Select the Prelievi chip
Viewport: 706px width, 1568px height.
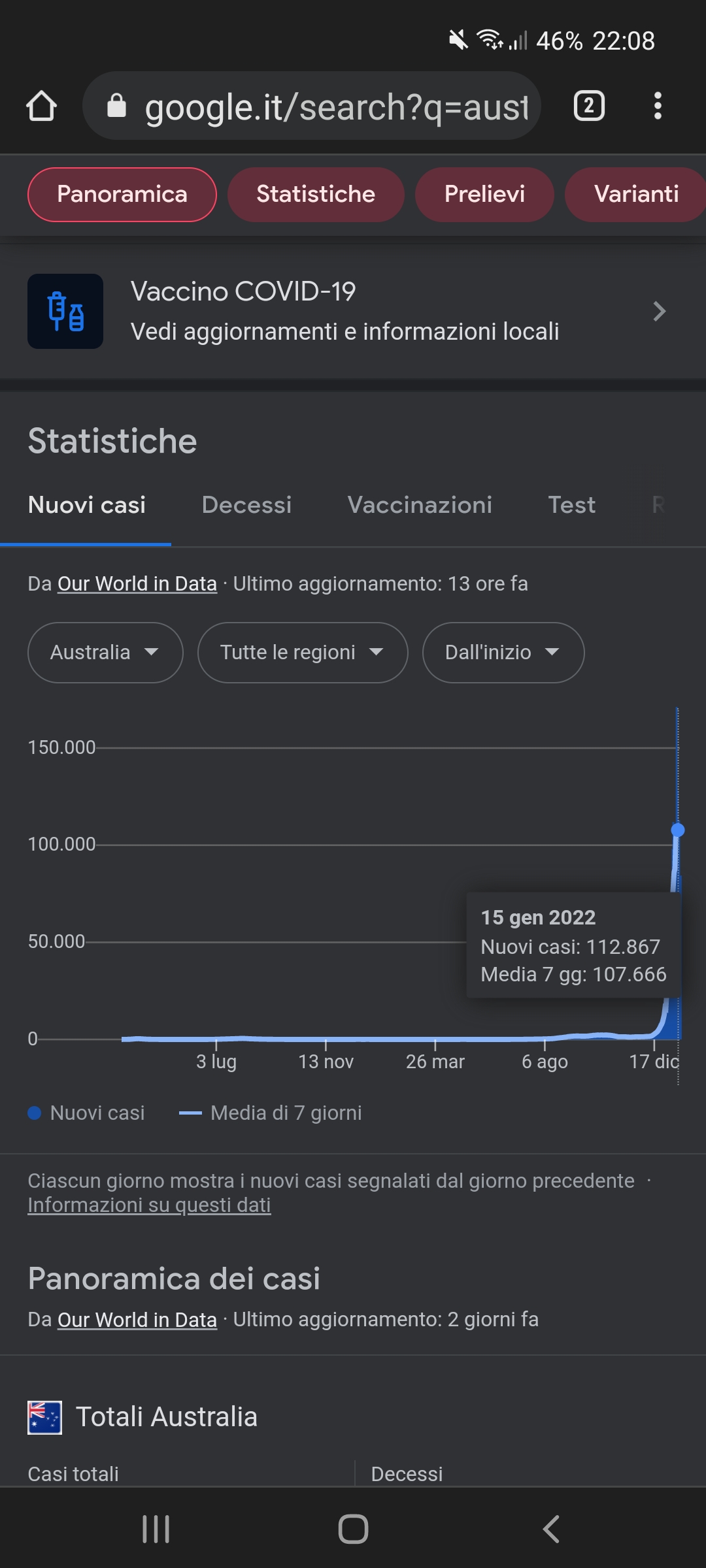coord(484,195)
